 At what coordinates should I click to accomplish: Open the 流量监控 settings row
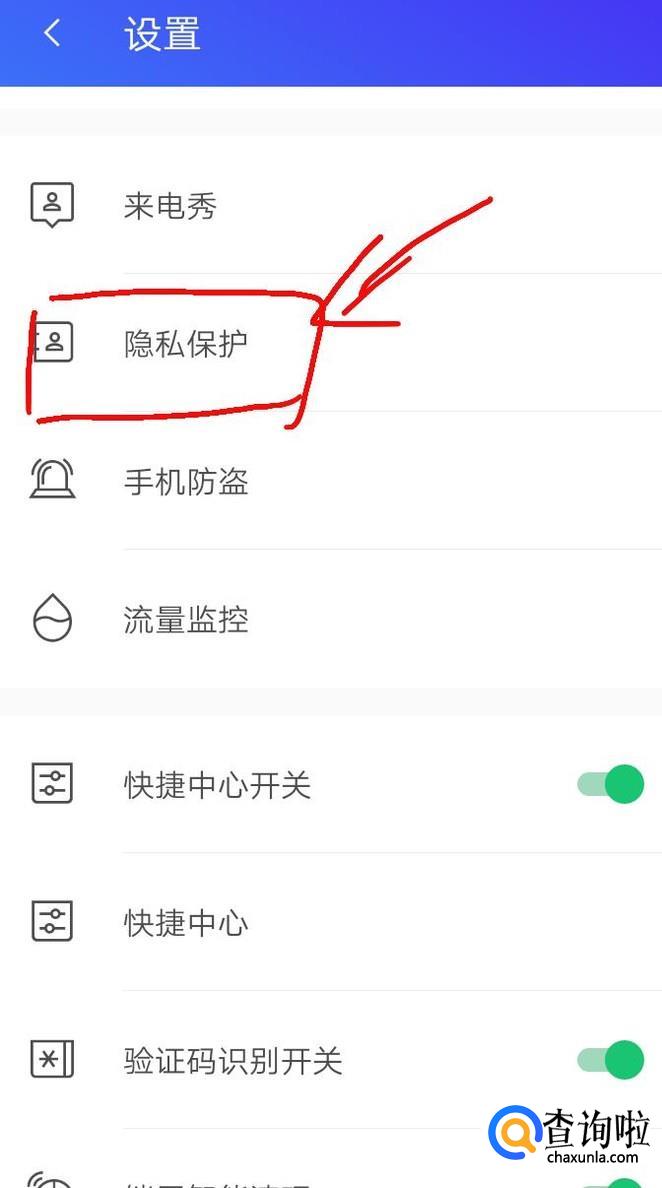pos(331,619)
